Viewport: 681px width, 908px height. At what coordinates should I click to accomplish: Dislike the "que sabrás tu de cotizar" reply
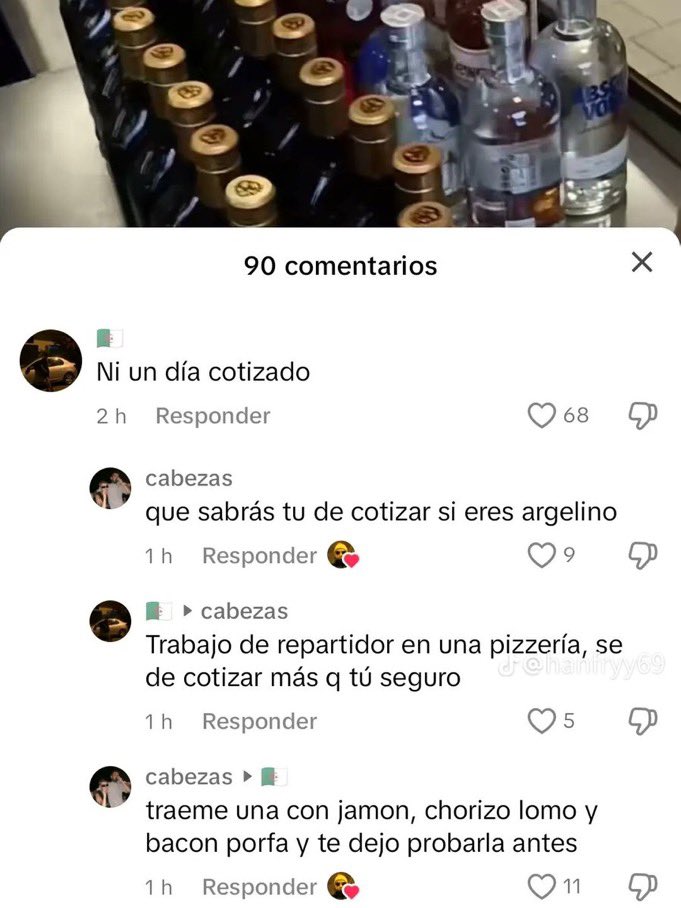coord(641,555)
